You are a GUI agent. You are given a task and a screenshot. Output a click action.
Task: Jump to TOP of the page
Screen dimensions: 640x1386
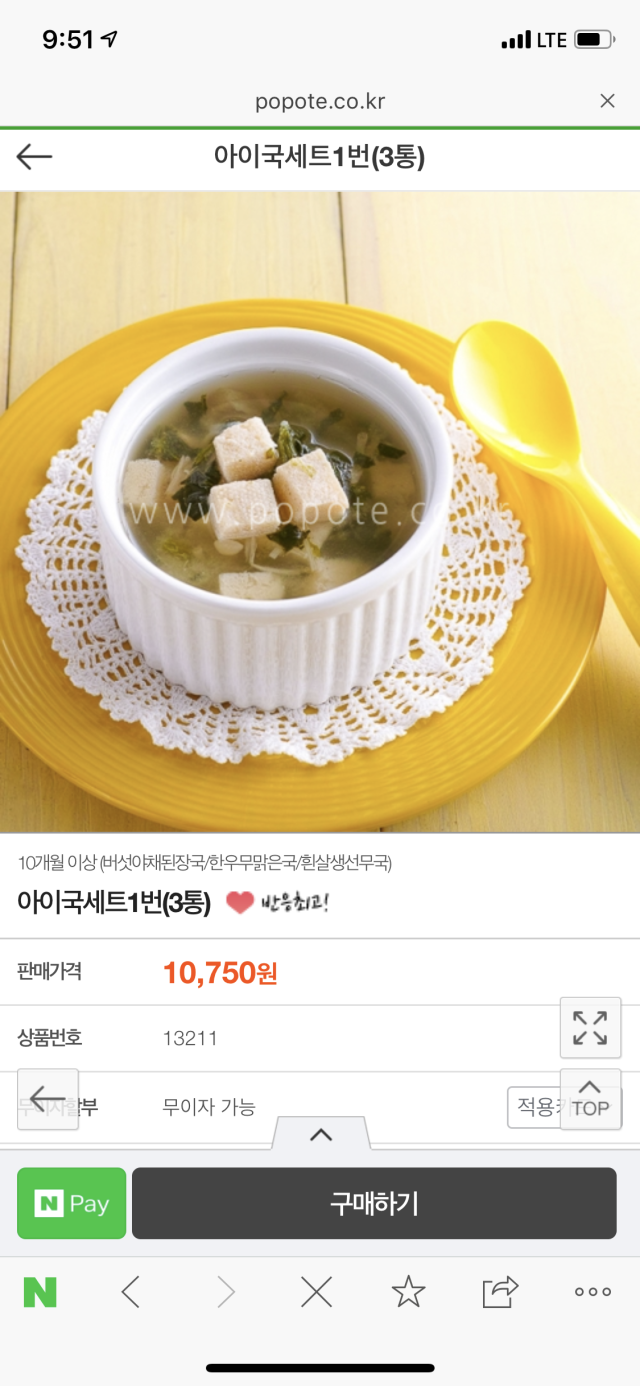(x=590, y=1100)
